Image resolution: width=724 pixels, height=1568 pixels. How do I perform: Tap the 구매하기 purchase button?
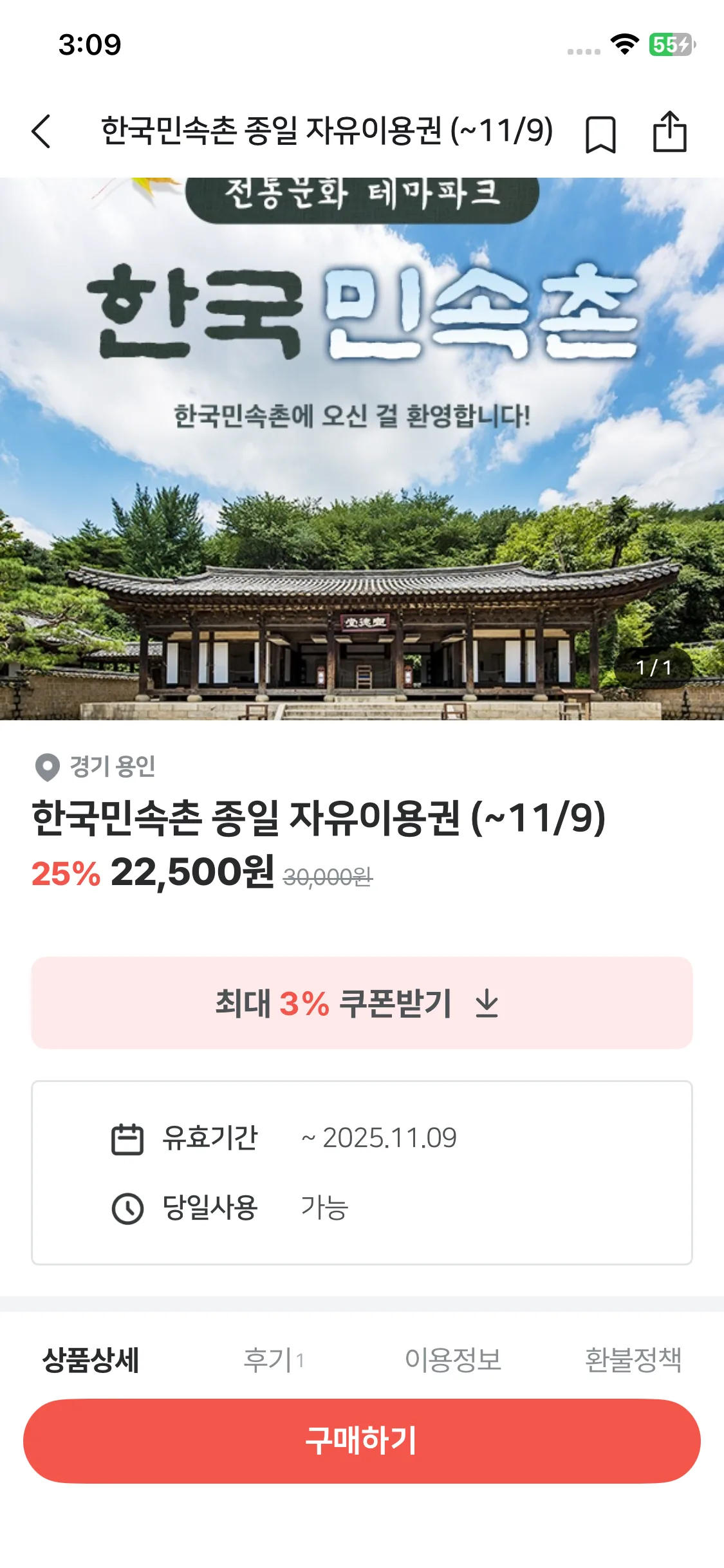[362, 1441]
